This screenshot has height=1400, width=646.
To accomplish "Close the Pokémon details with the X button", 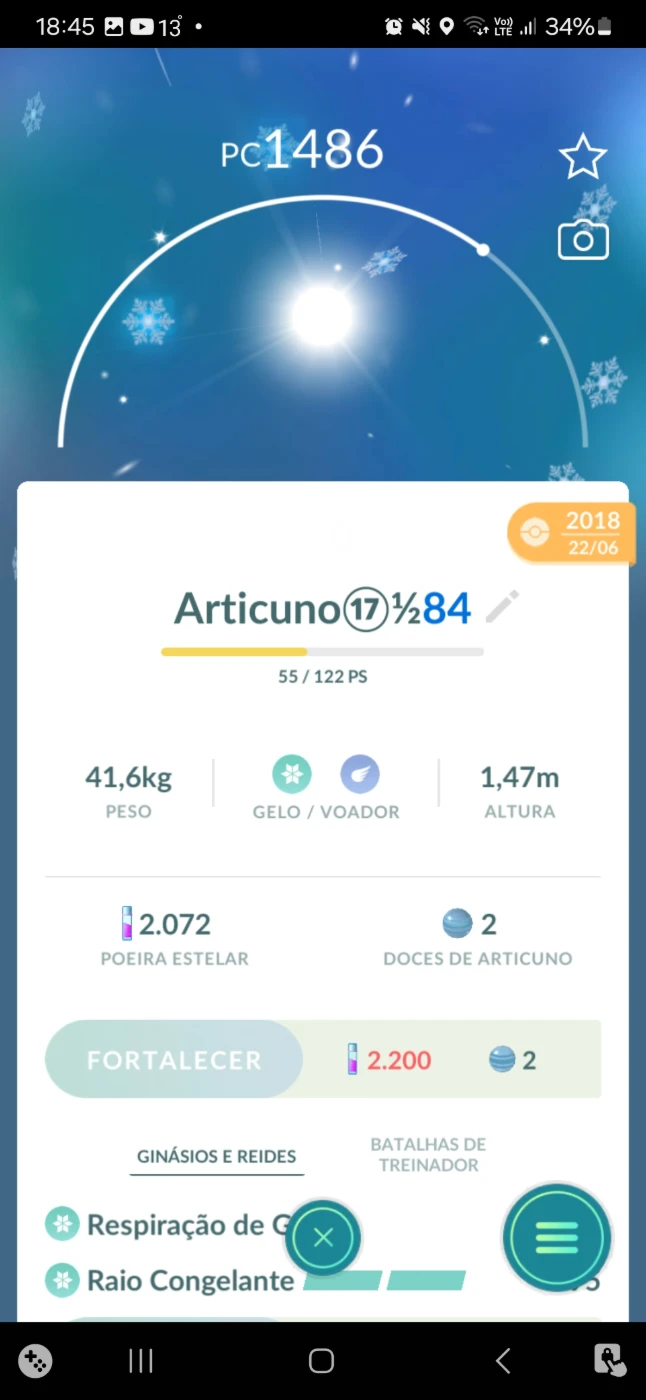I will pos(323,1238).
